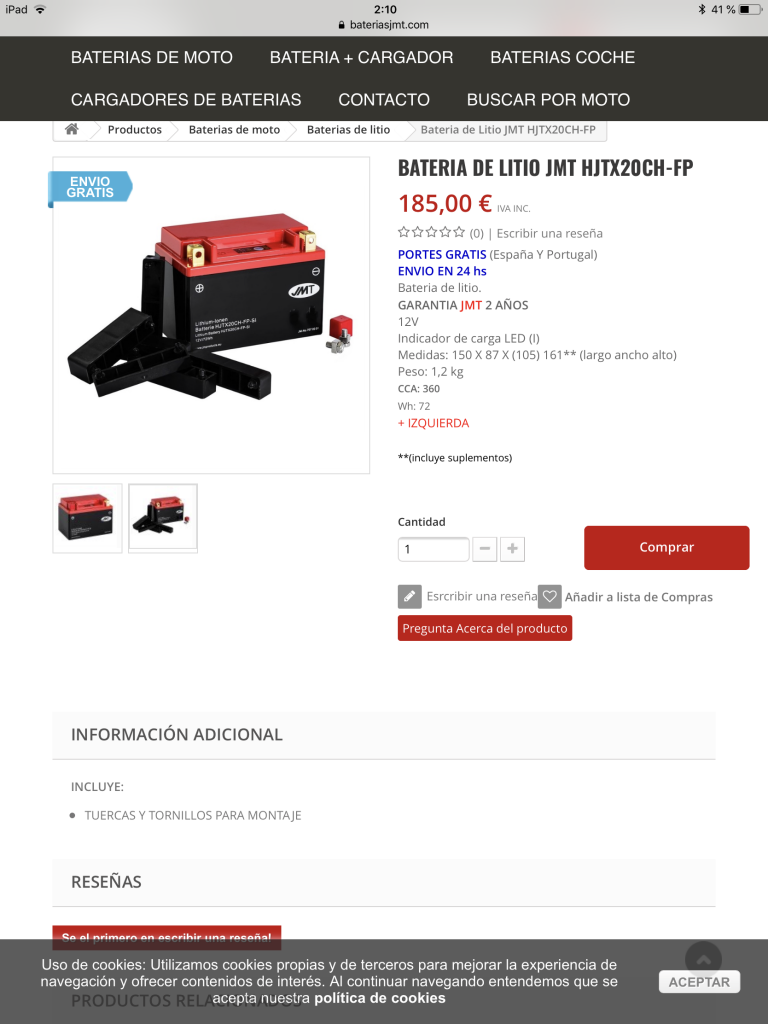
Task: Add product to Lista de Compras
Action: [636, 597]
